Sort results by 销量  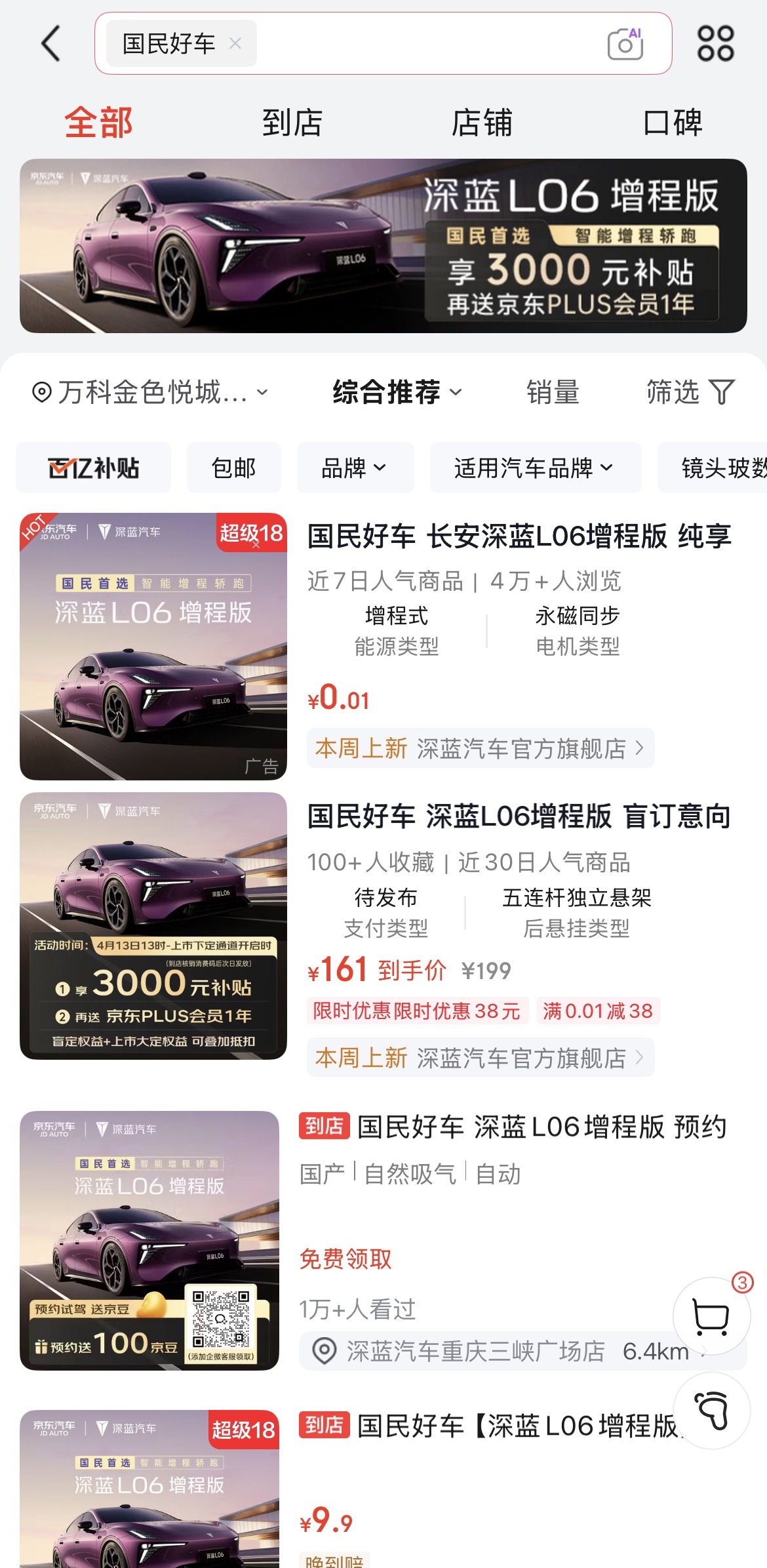[553, 392]
